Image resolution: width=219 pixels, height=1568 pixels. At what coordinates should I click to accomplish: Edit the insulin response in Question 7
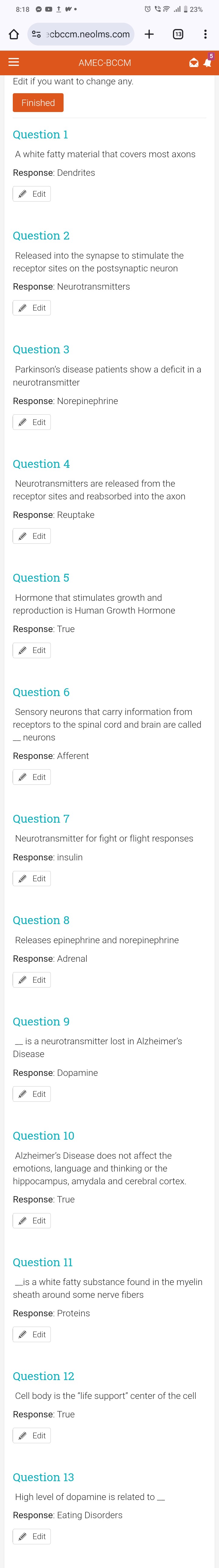(x=32, y=878)
